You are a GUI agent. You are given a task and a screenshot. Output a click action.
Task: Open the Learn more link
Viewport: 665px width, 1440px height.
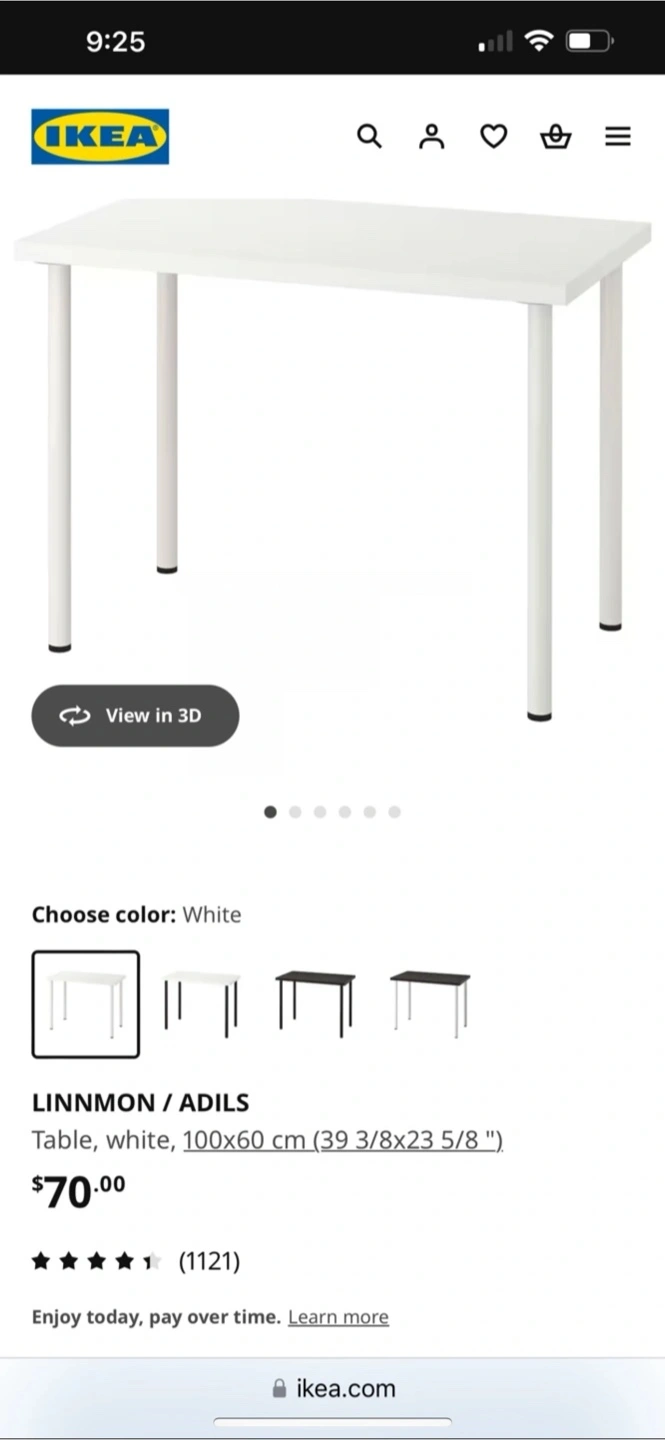(x=338, y=1317)
